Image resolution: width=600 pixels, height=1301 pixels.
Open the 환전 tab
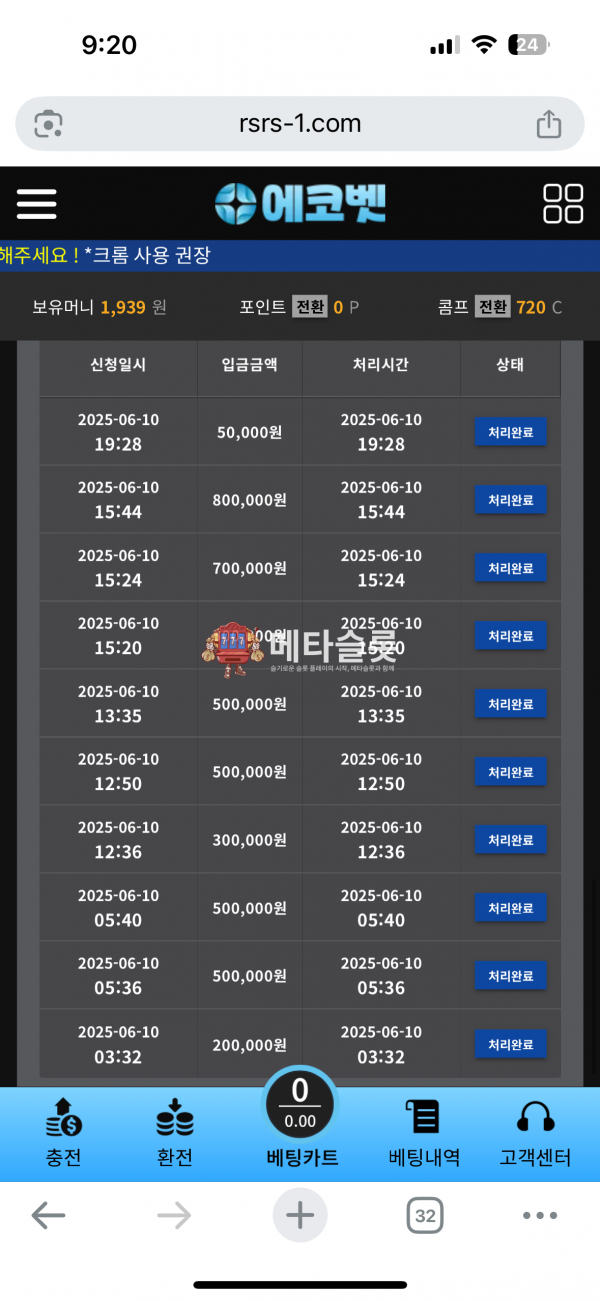[x=175, y=1134]
